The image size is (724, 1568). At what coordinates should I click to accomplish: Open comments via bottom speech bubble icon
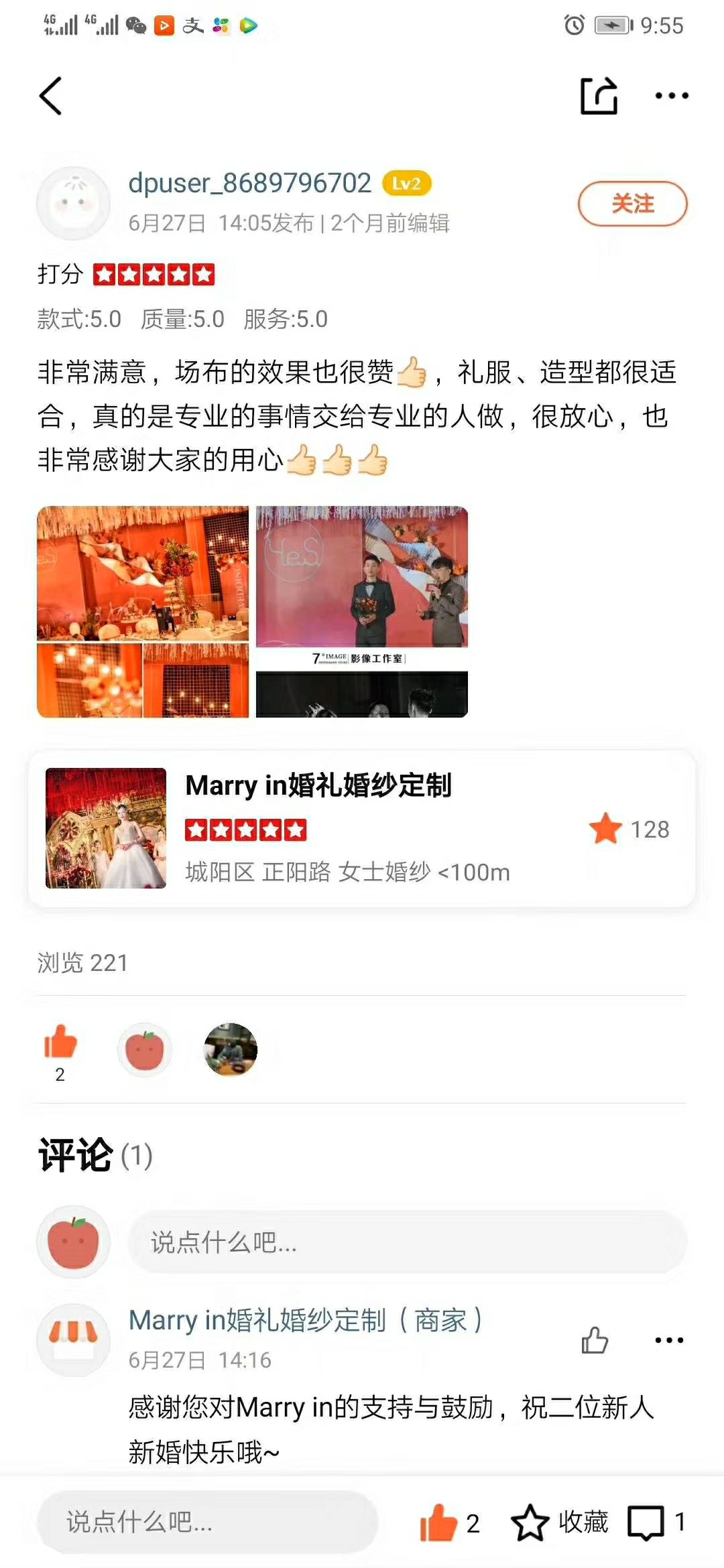point(646,1522)
